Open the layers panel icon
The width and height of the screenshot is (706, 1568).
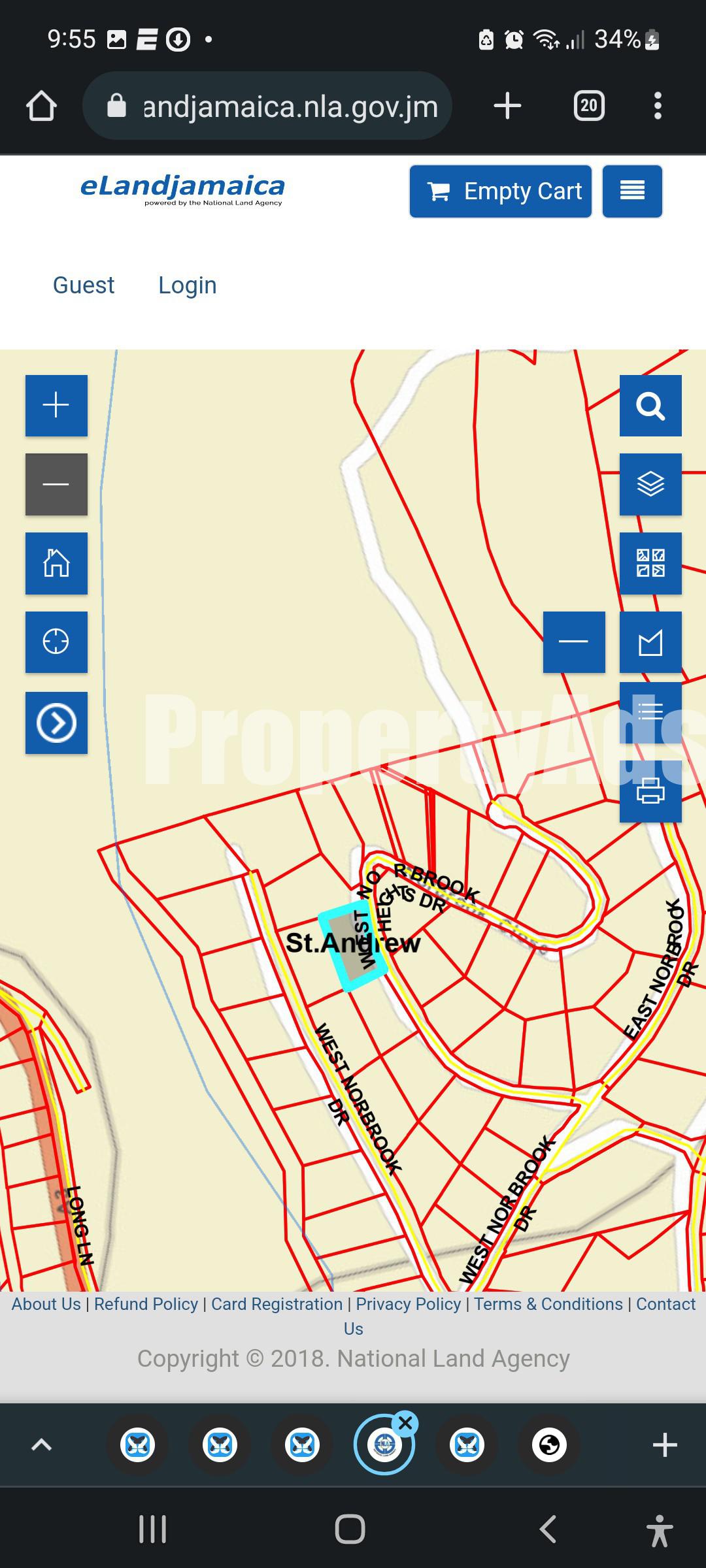point(650,485)
